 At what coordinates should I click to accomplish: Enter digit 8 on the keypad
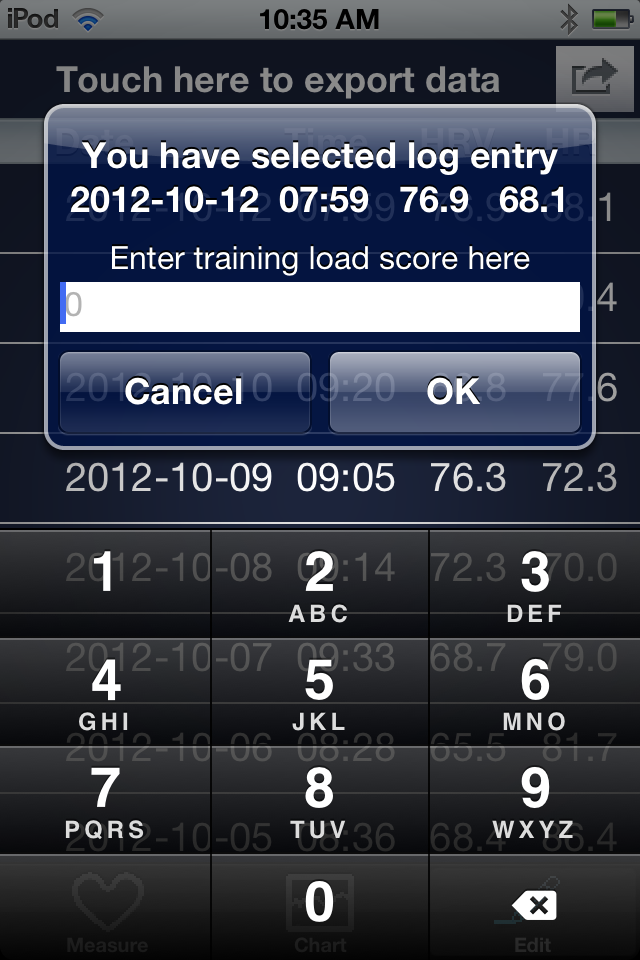[x=319, y=799]
